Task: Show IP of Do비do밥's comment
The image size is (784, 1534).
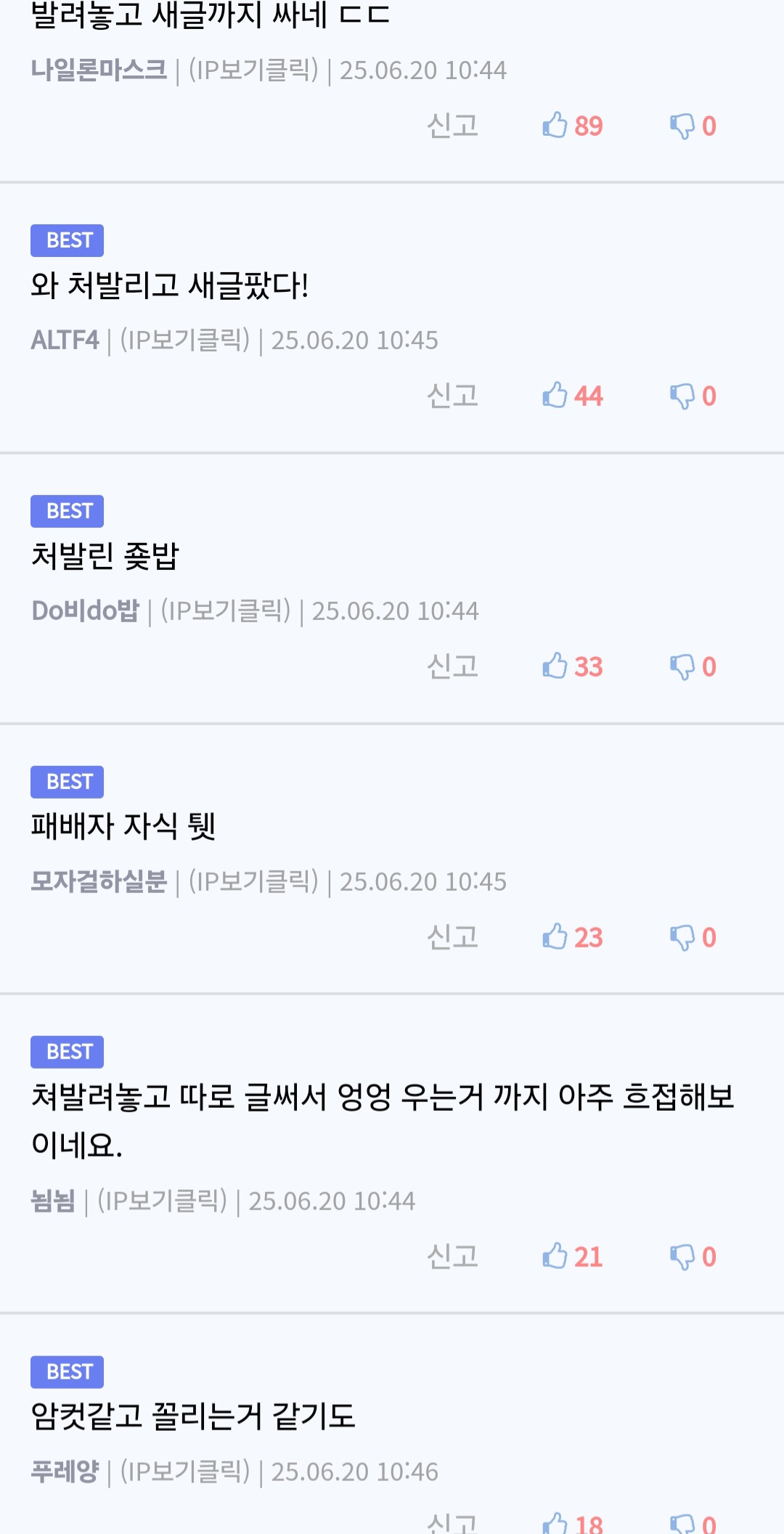Action: coord(226,611)
